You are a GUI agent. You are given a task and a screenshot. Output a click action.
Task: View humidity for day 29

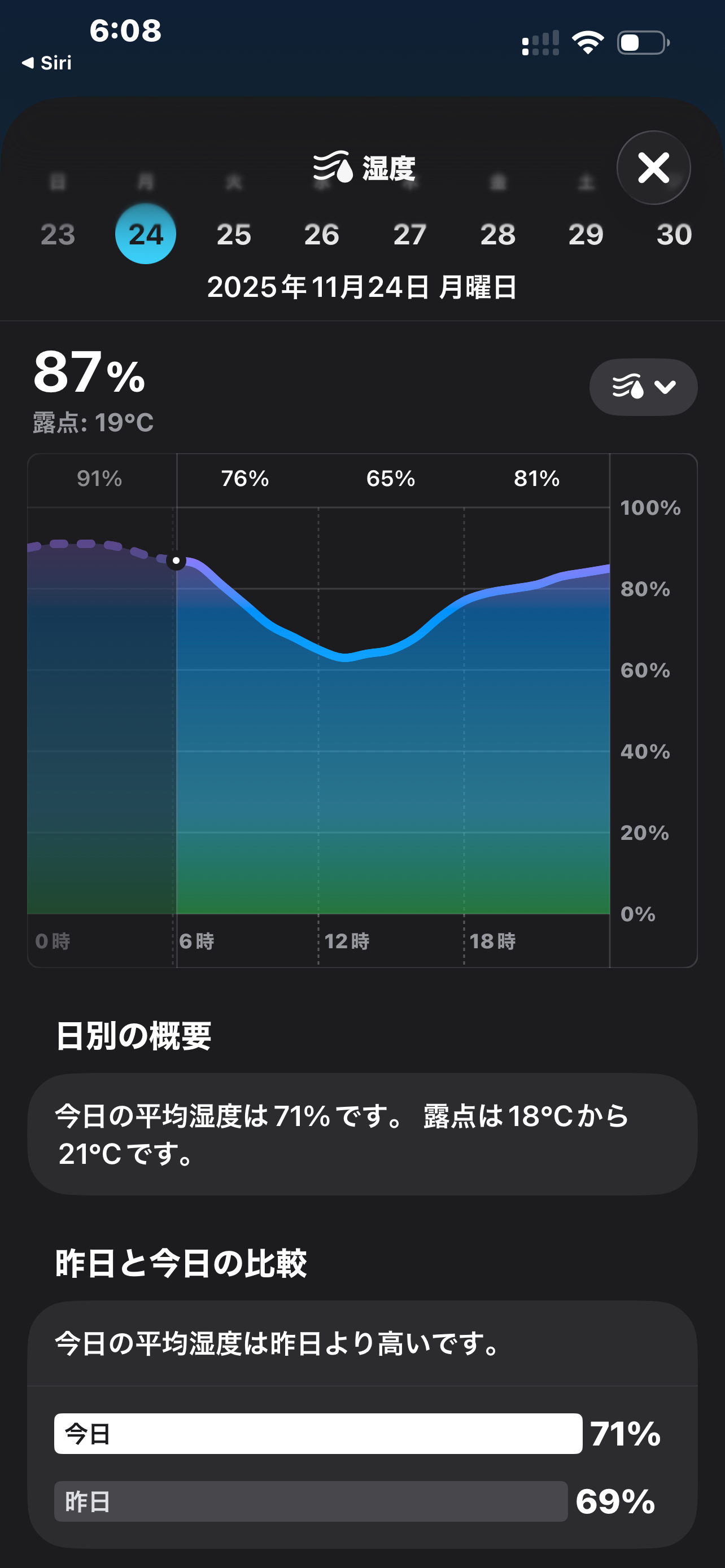pyautogui.click(x=586, y=234)
